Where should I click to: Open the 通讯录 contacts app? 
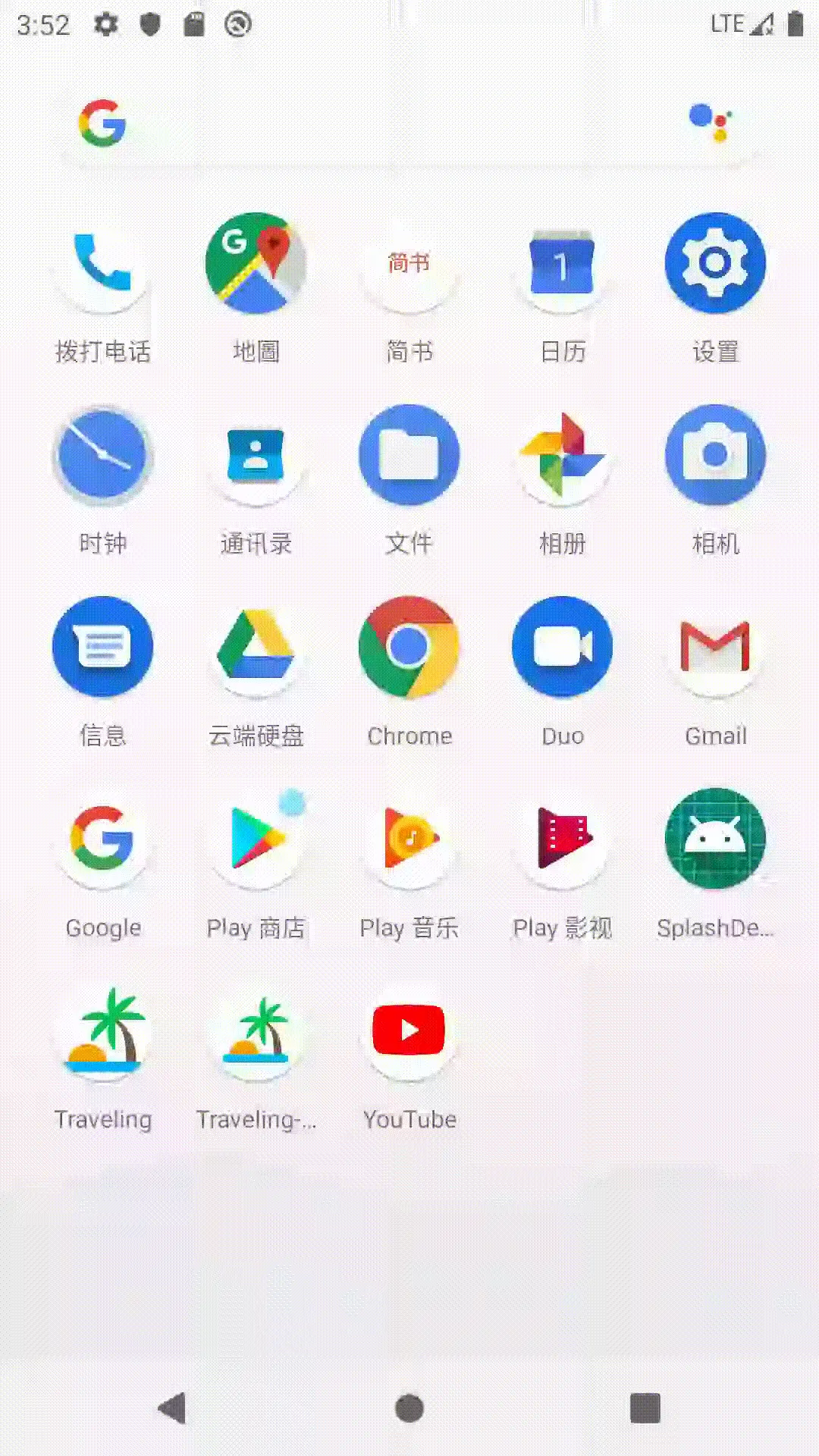256,456
